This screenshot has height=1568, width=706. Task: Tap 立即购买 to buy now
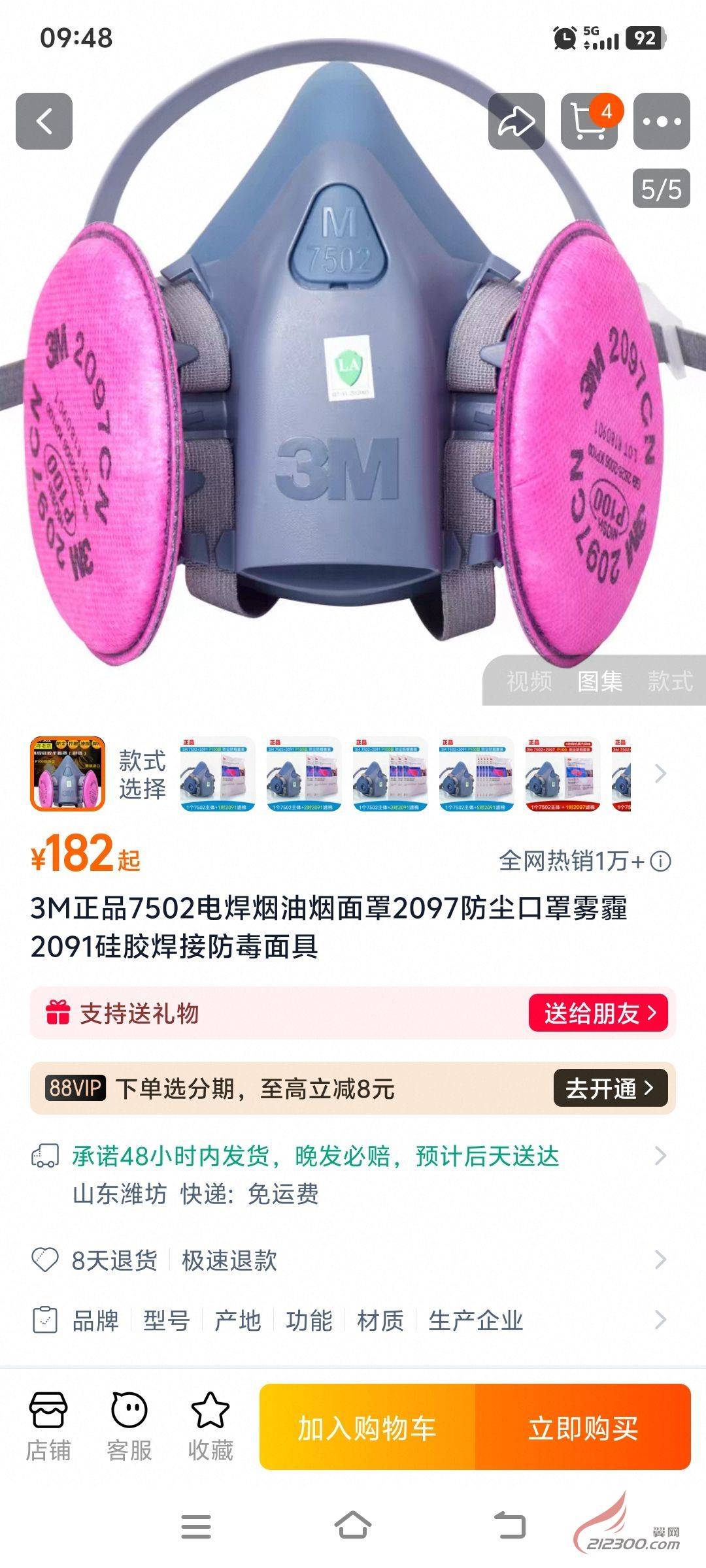(583, 1428)
